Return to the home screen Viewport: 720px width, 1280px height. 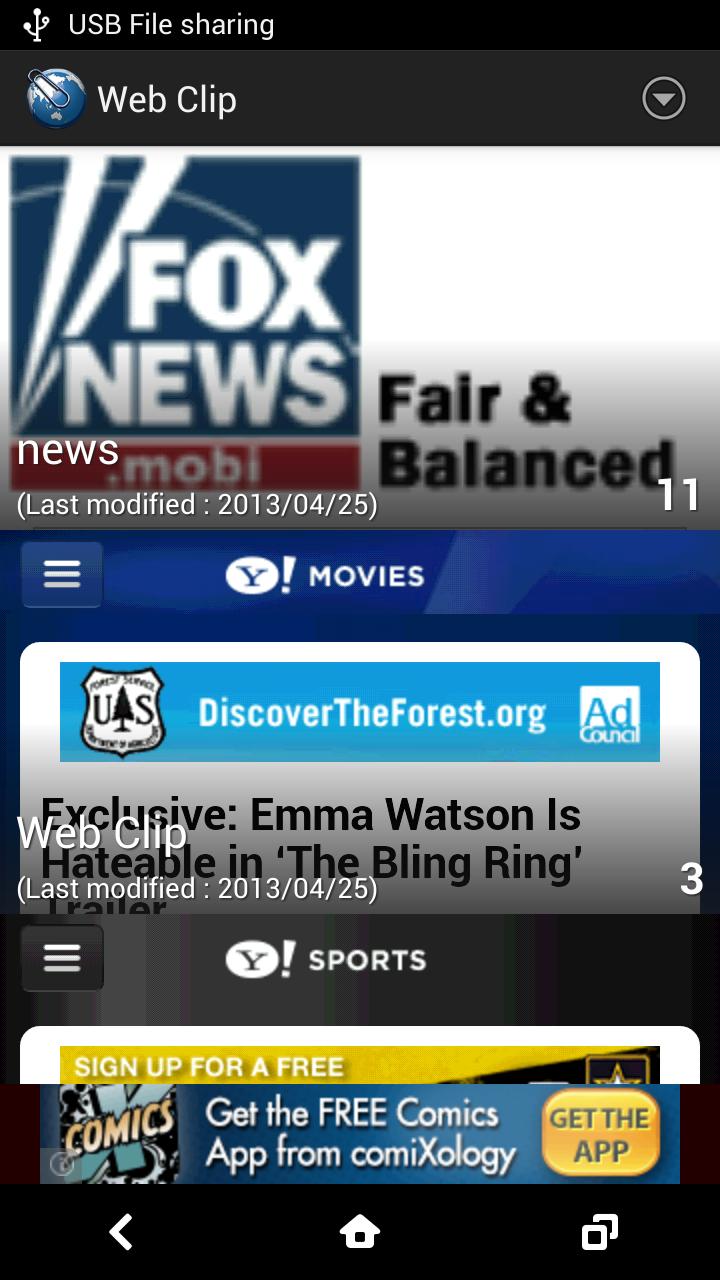(x=360, y=1232)
